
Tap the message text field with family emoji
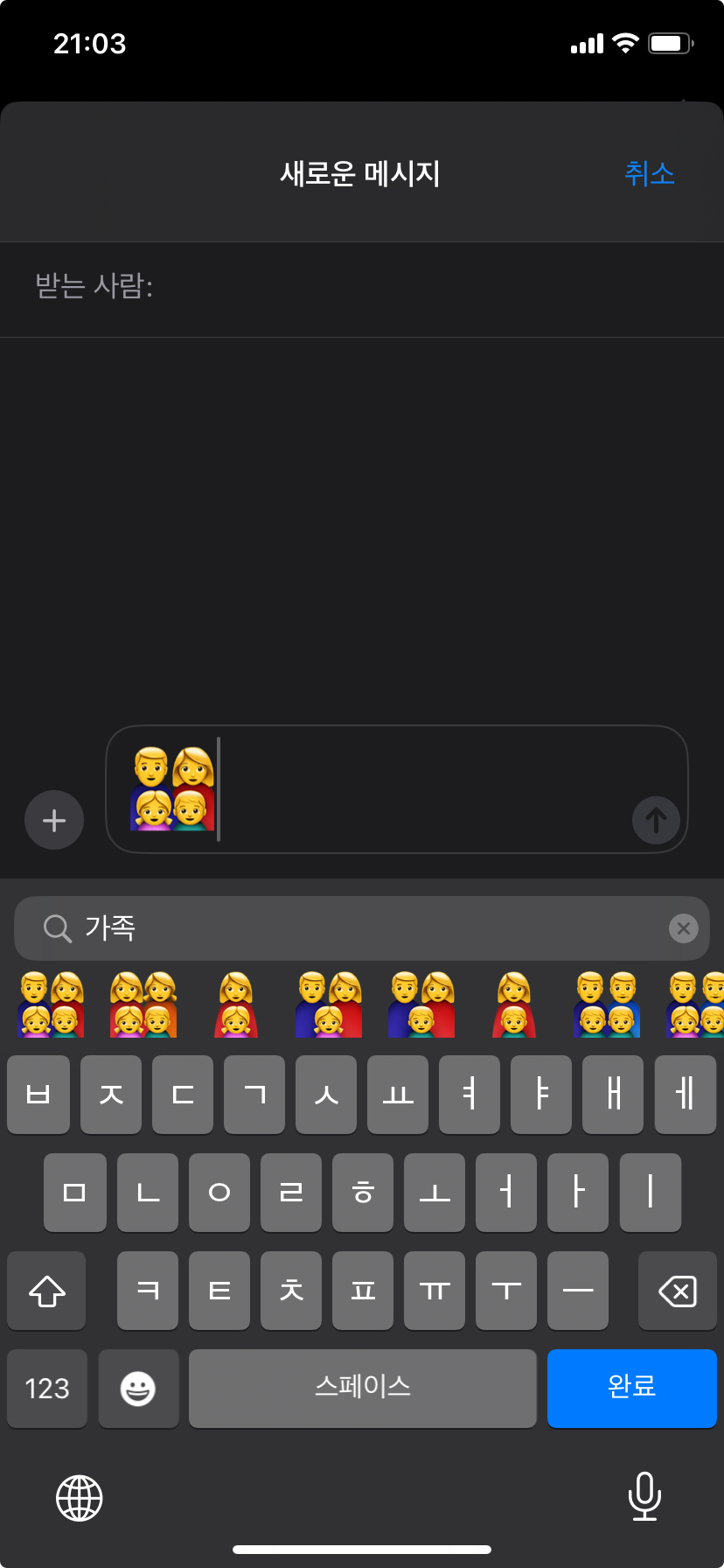tap(420, 787)
